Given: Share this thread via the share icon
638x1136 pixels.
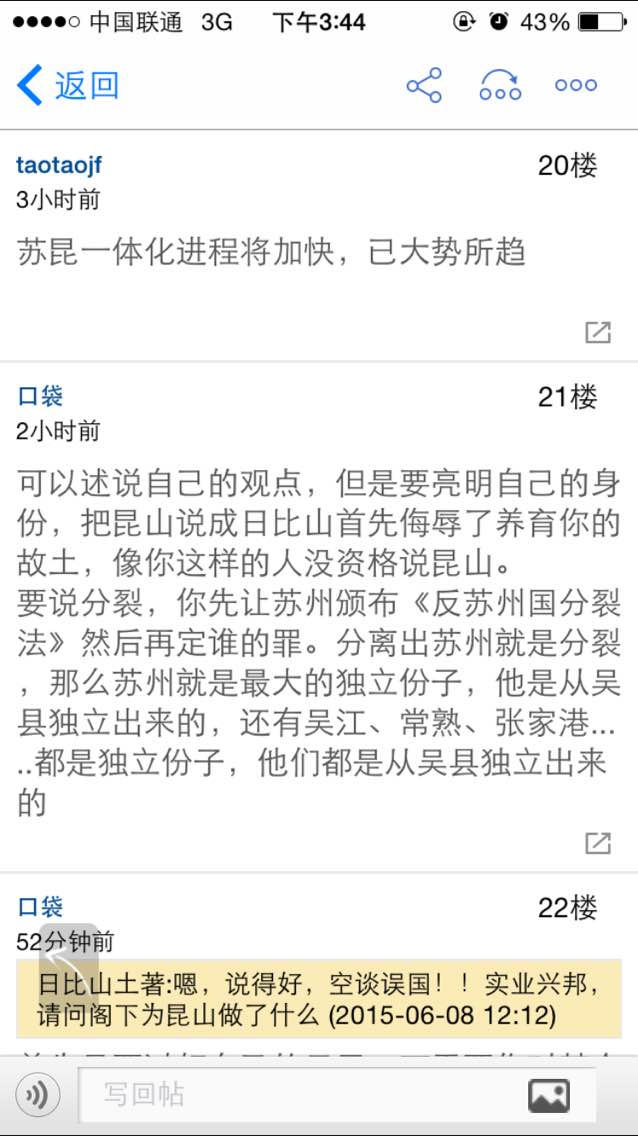Looking at the screenshot, I should [x=424, y=85].
